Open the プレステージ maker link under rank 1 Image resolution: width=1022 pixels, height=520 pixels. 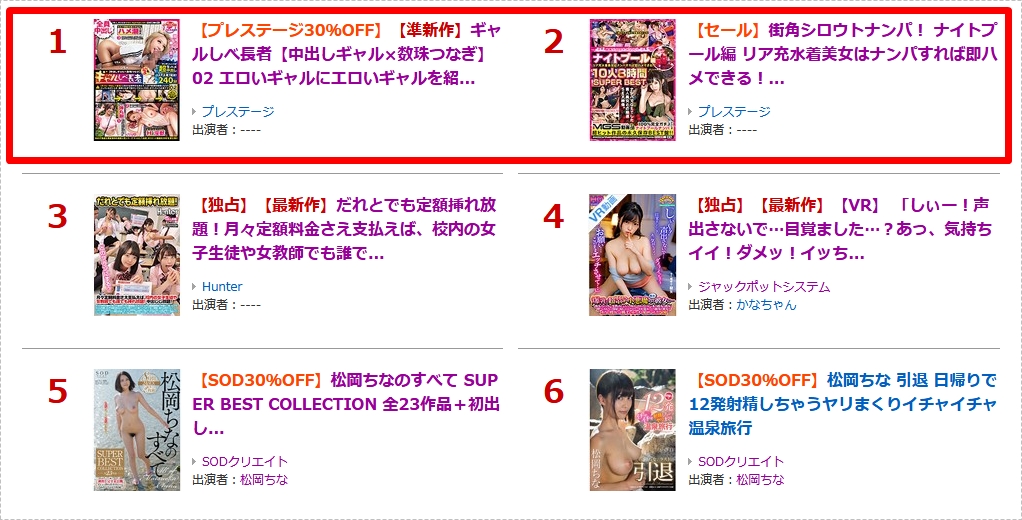tap(237, 111)
